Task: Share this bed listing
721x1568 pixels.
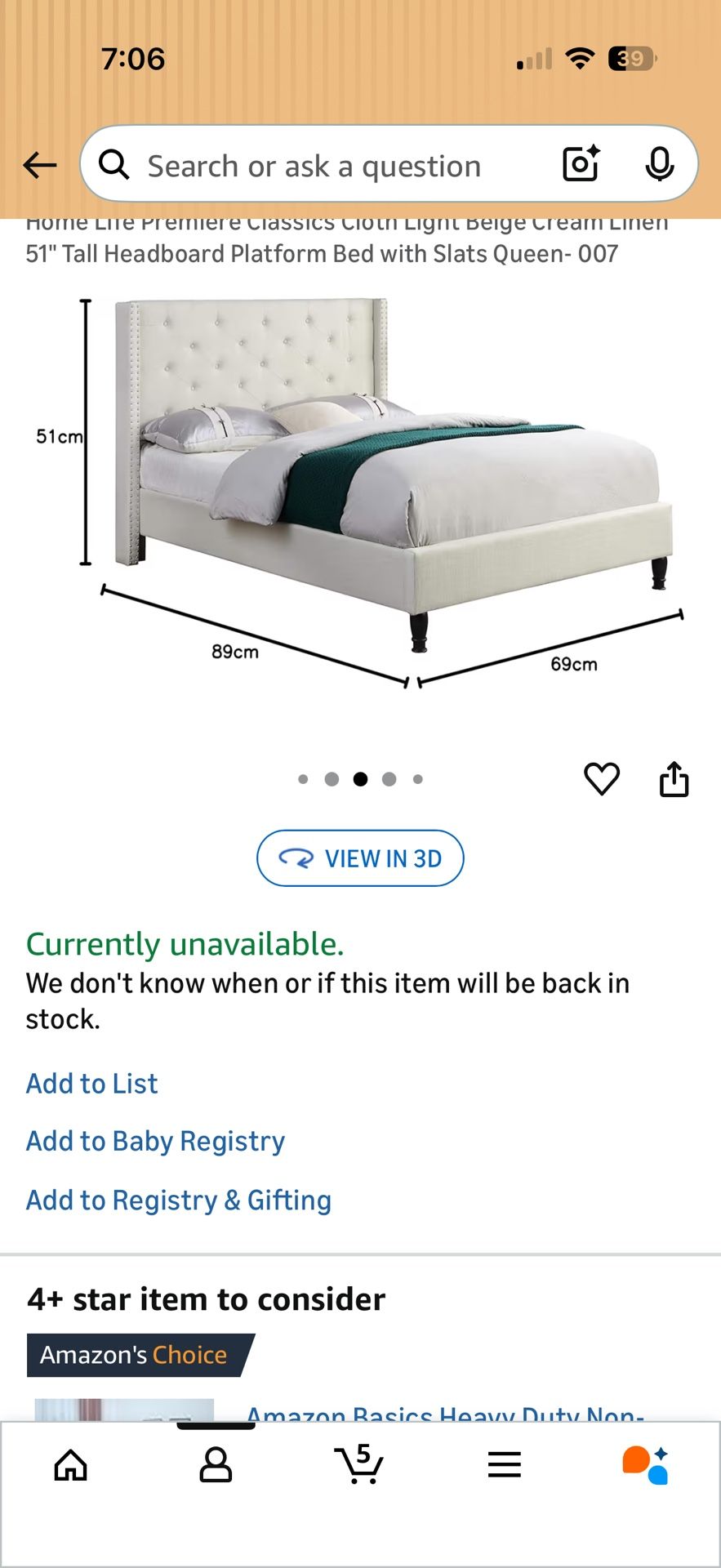Action: (x=674, y=778)
